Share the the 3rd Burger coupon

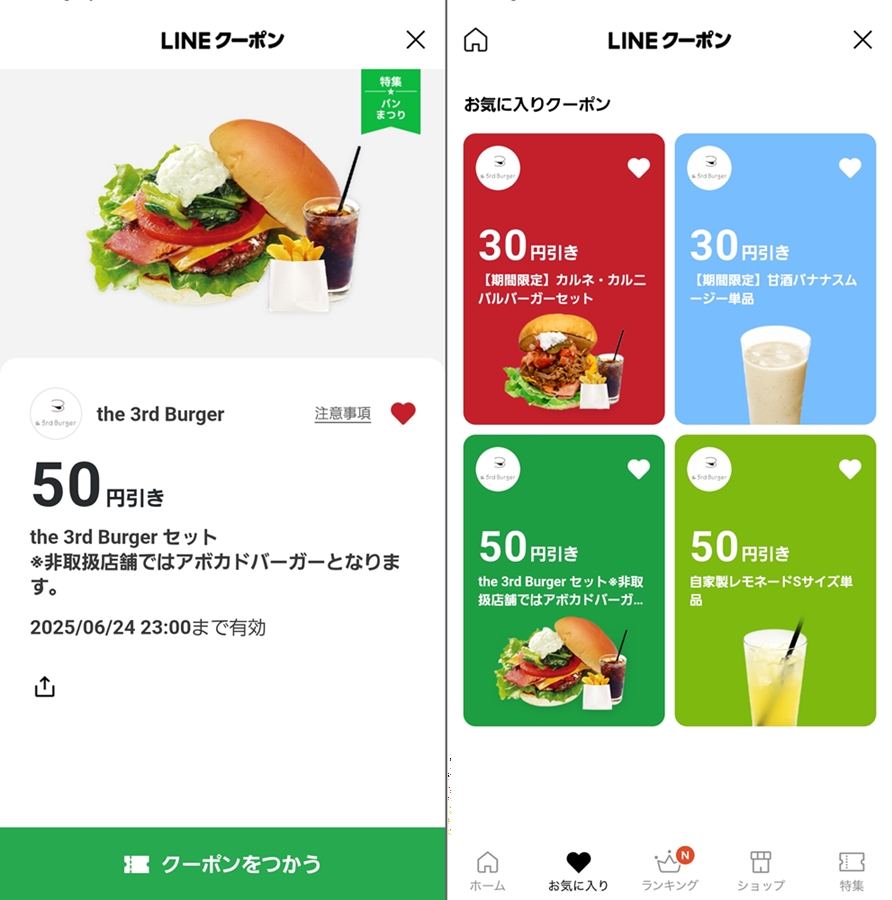45,687
